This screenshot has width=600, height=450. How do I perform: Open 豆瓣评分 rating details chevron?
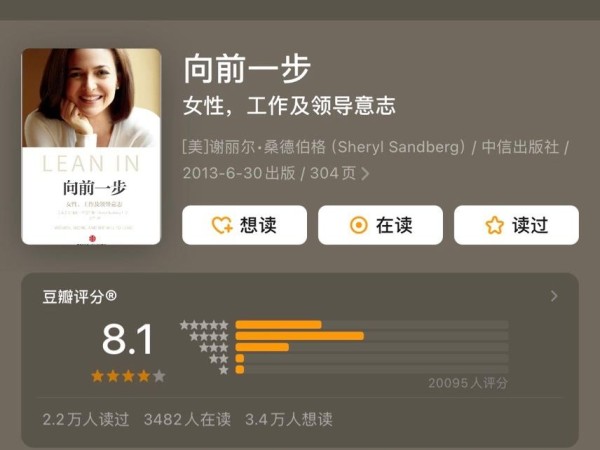(x=554, y=296)
